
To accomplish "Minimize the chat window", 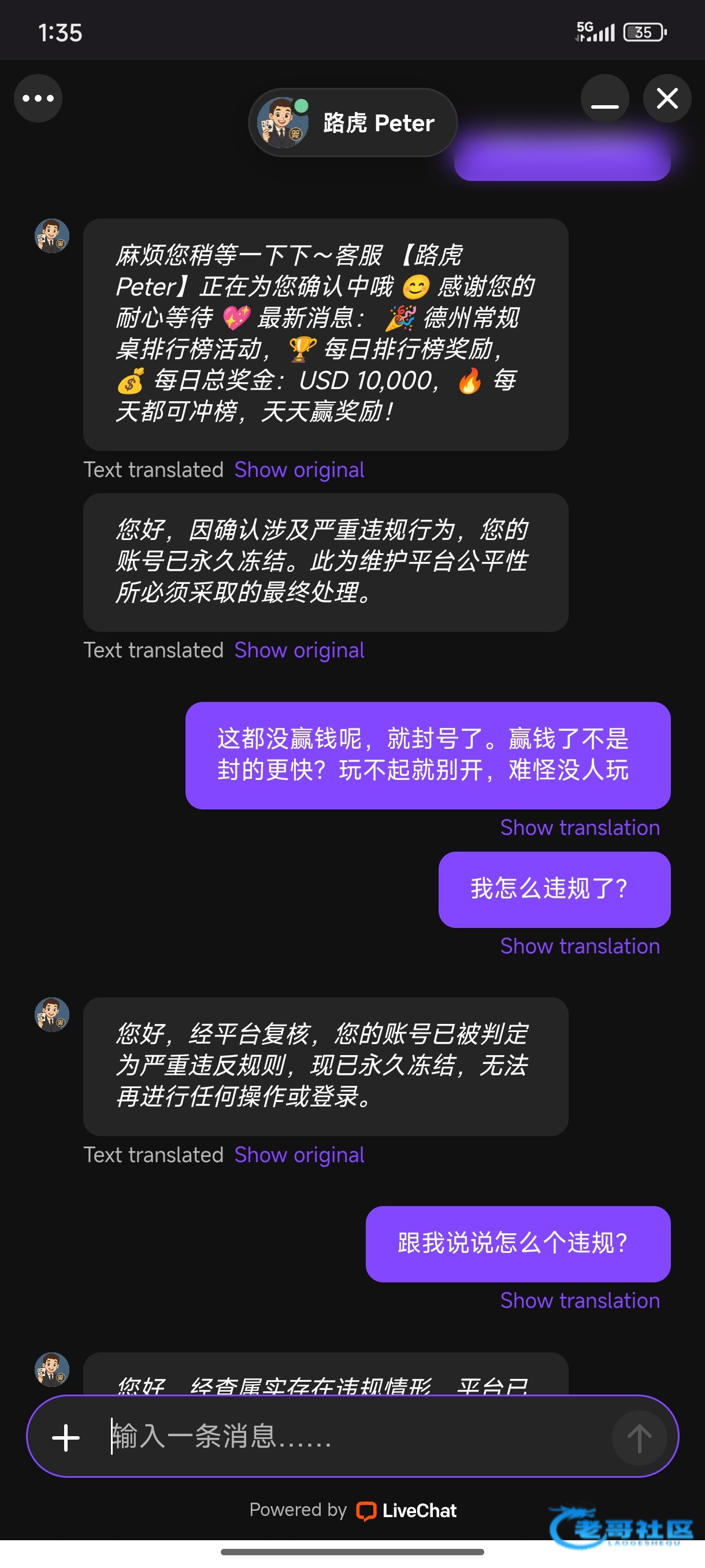I will coord(604,99).
